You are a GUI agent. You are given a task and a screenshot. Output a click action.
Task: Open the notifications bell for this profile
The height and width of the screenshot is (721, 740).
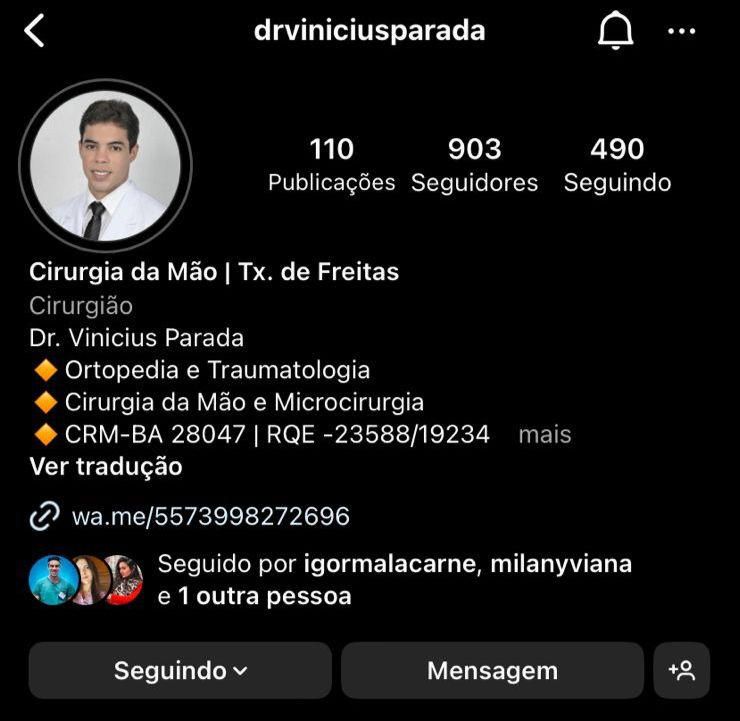coord(615,32)
